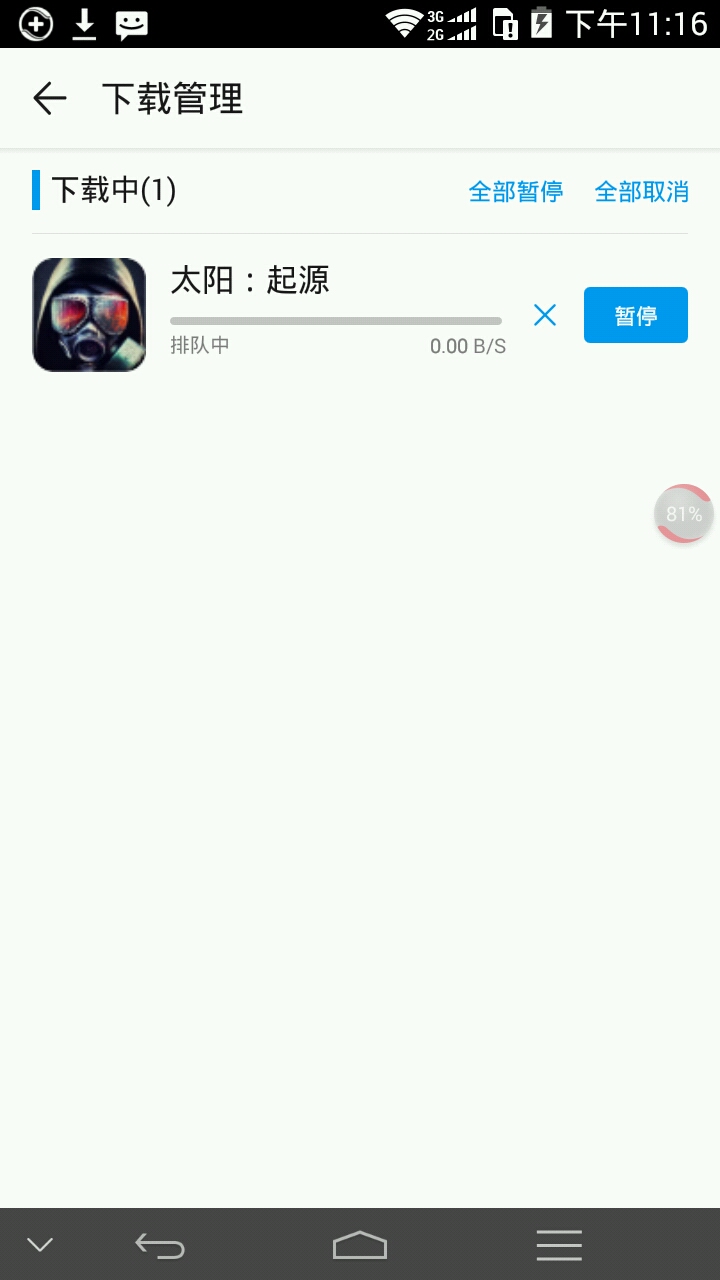Tap the system home button

click(x=360, y=1245)
